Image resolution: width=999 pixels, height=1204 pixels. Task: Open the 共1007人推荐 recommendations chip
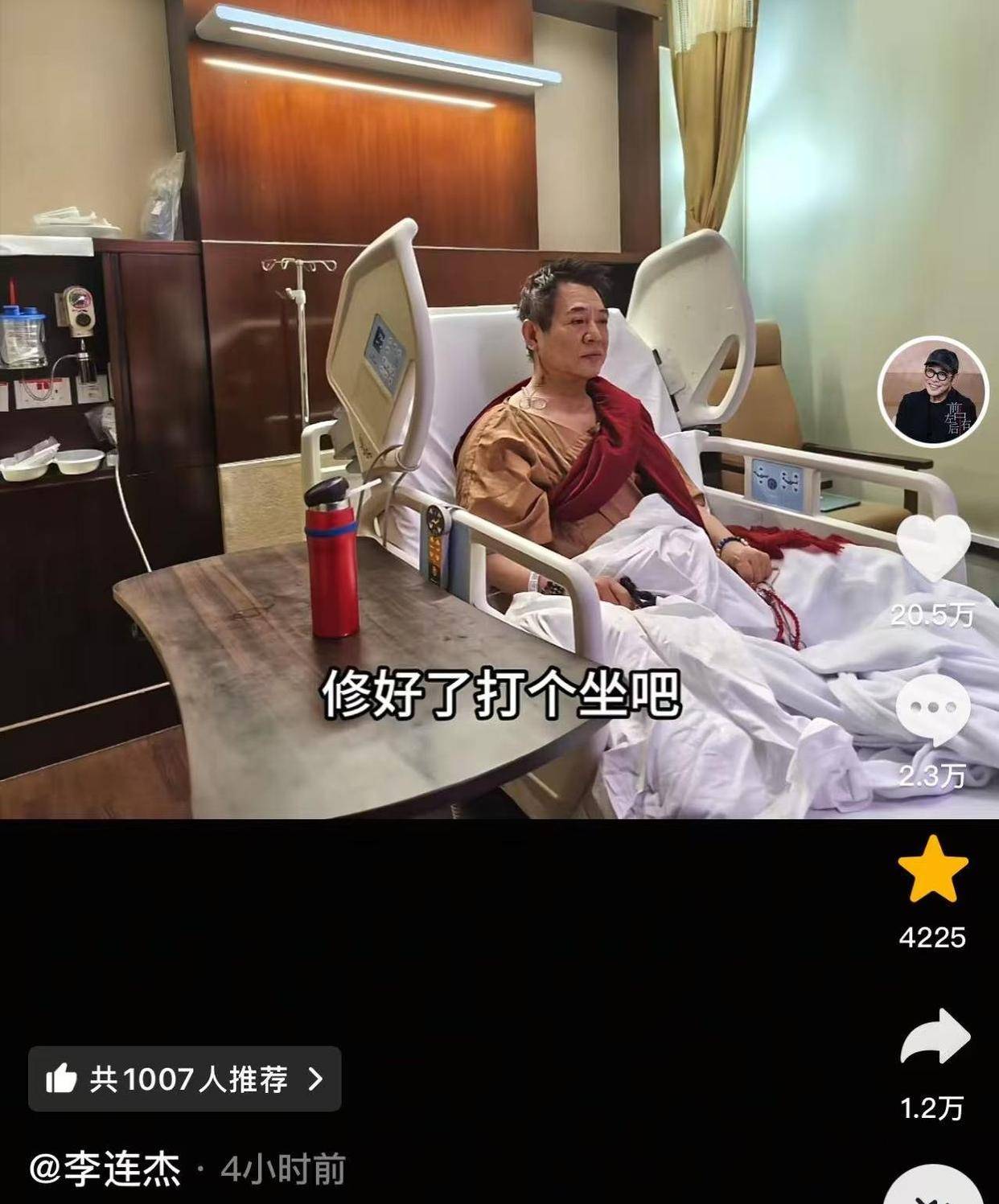click(x=185, y=1079)
